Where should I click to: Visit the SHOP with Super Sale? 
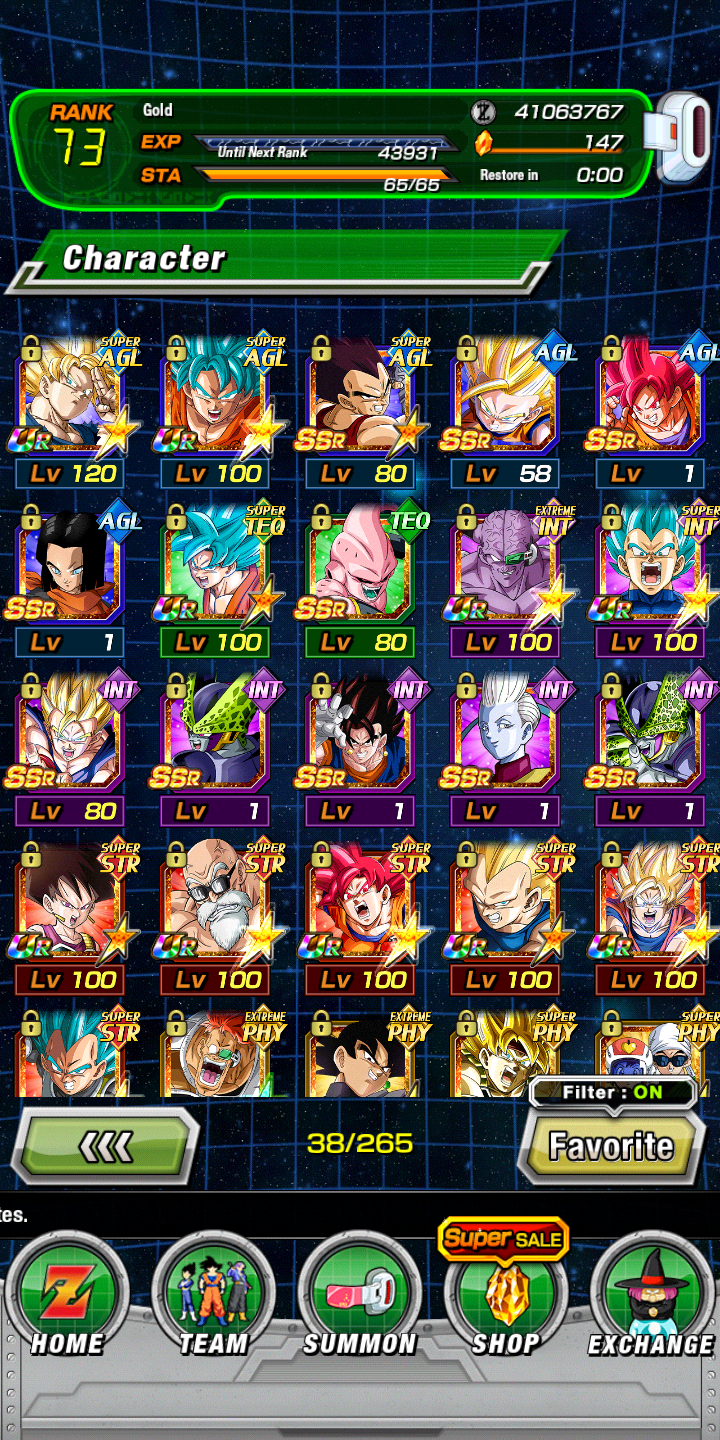click(x=505, y=1290)
